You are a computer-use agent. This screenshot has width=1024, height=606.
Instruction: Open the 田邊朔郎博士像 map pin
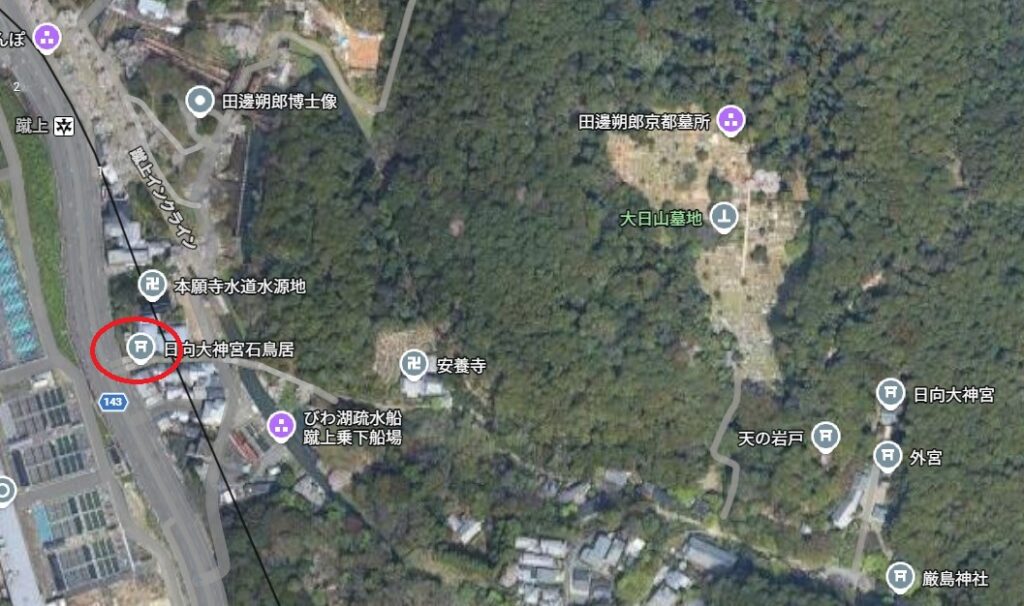(201, 100)
